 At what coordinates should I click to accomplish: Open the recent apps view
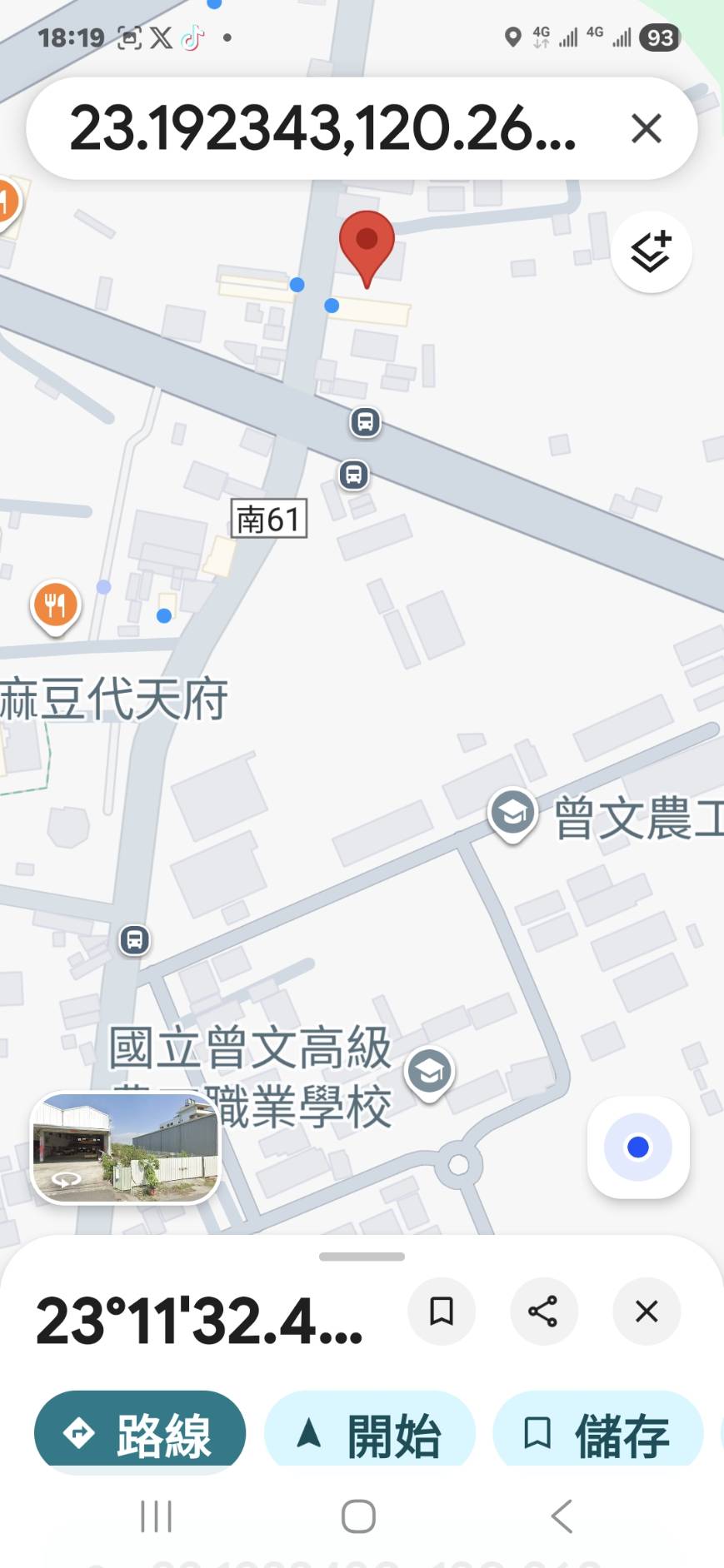(x=156, y=1516)
